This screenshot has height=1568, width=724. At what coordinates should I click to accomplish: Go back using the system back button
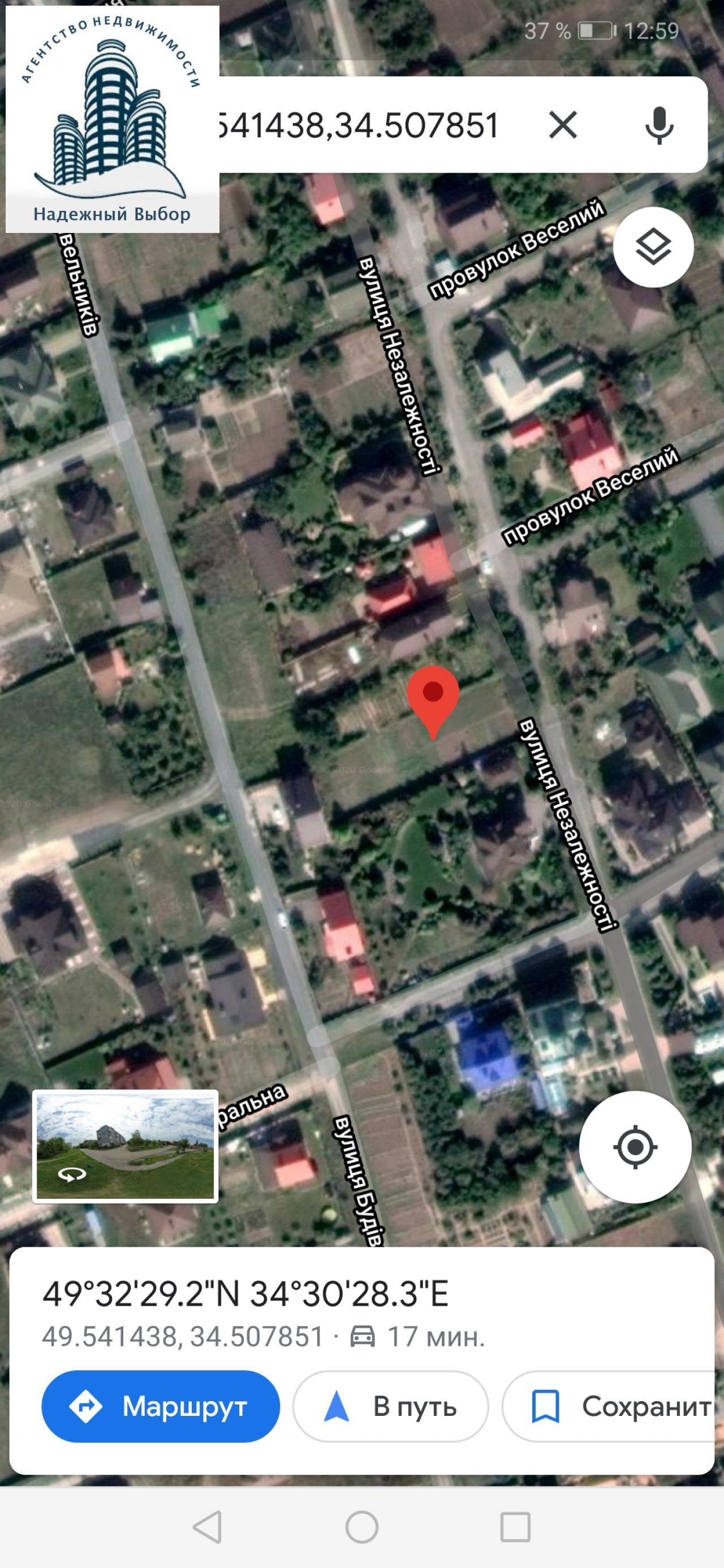pos(207,1527)
